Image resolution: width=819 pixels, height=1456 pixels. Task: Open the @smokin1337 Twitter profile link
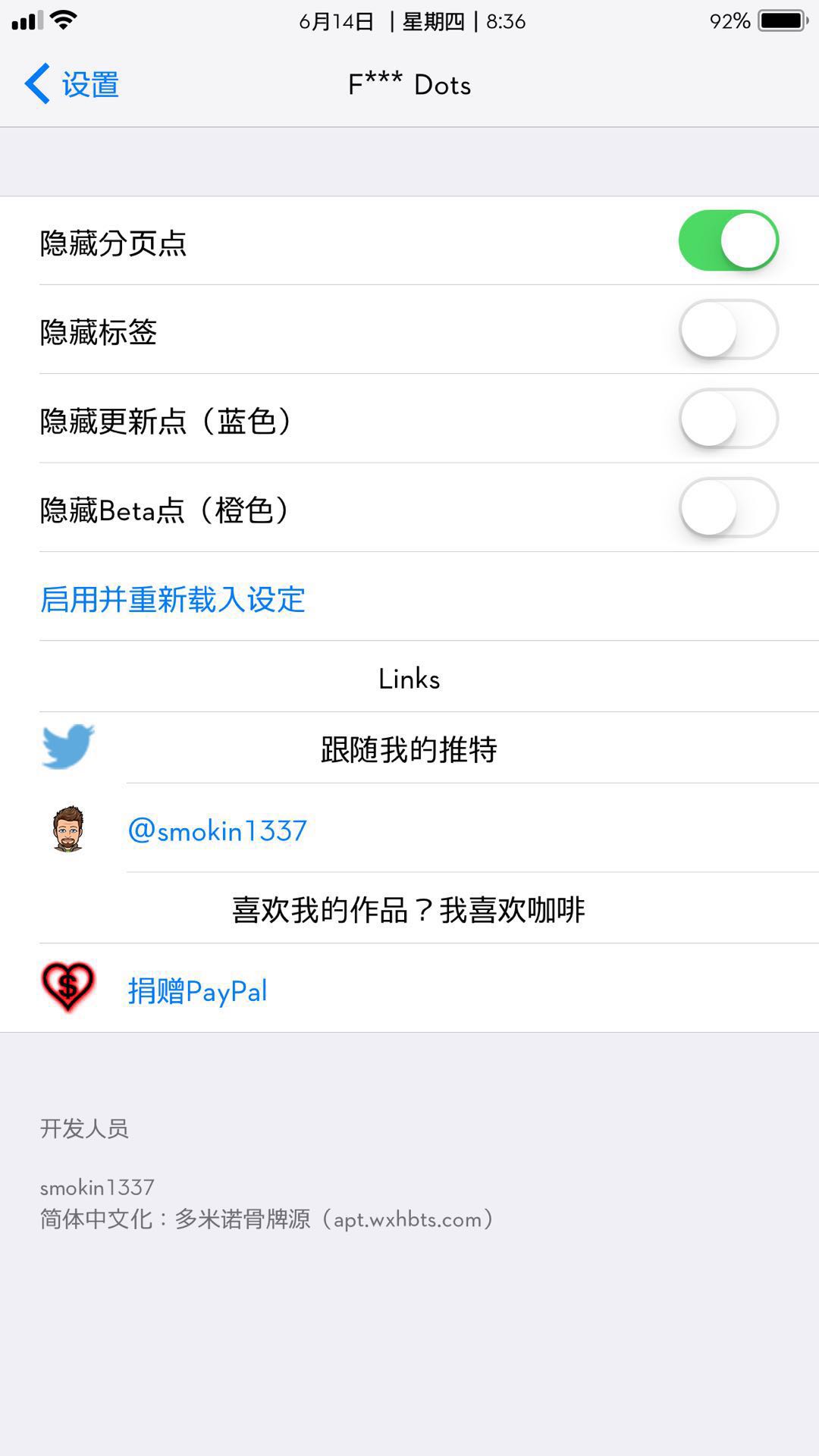[x=218, y=829]
